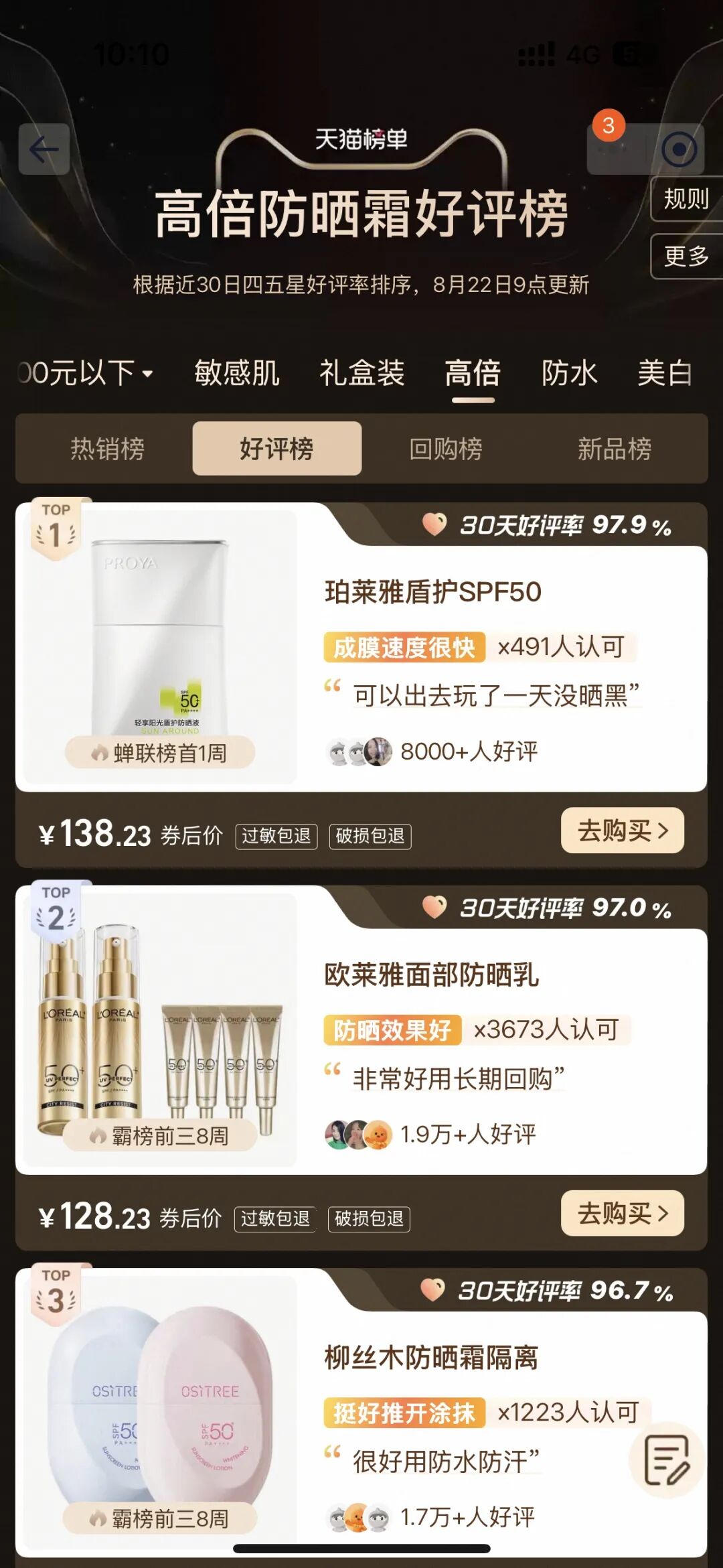The height and width of the screenshot is (1568, 723).
Task: Tap the 更多 button
Action: click(x=686, y=256)
